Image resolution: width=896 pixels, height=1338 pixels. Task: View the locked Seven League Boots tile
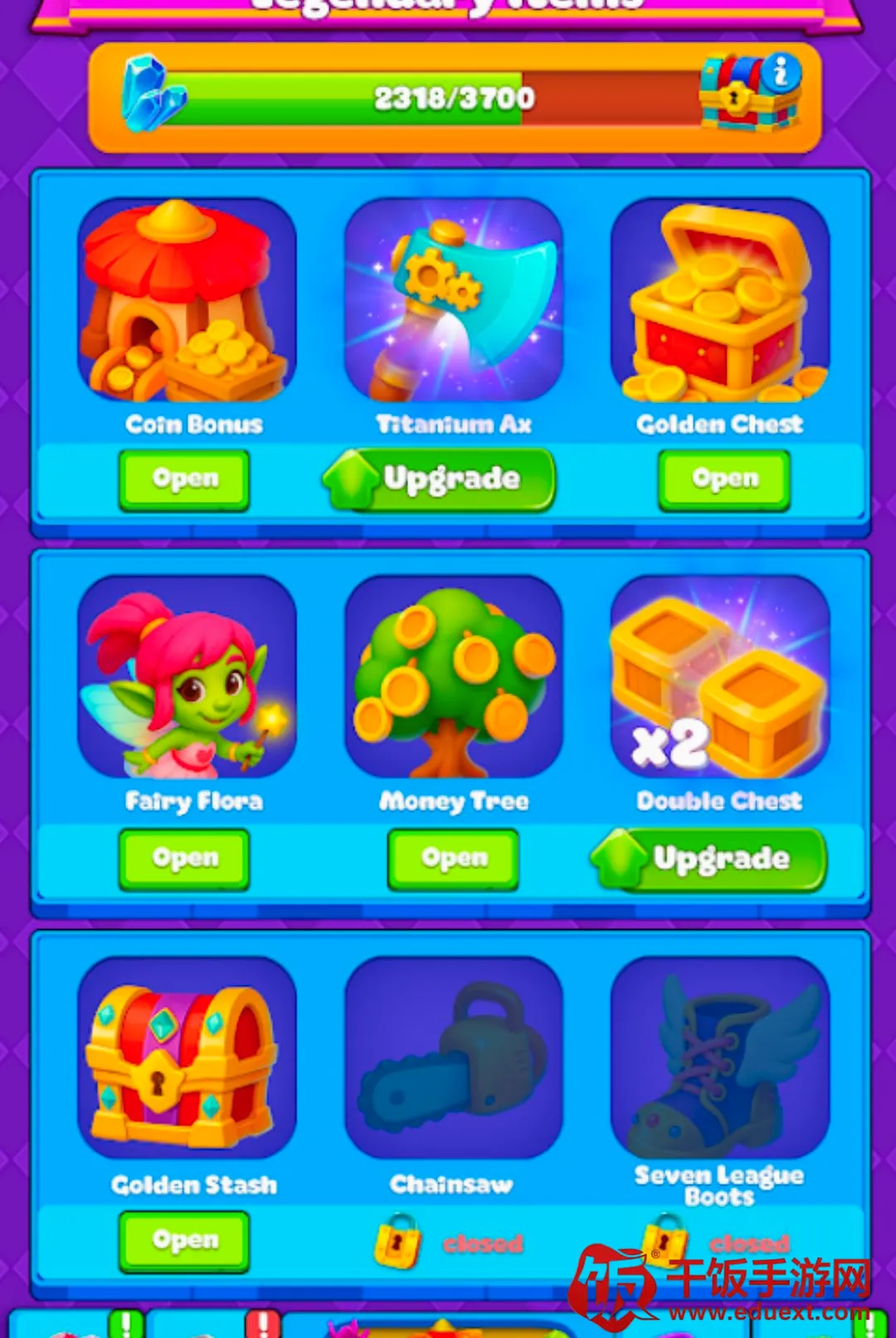coord(720,1058)
